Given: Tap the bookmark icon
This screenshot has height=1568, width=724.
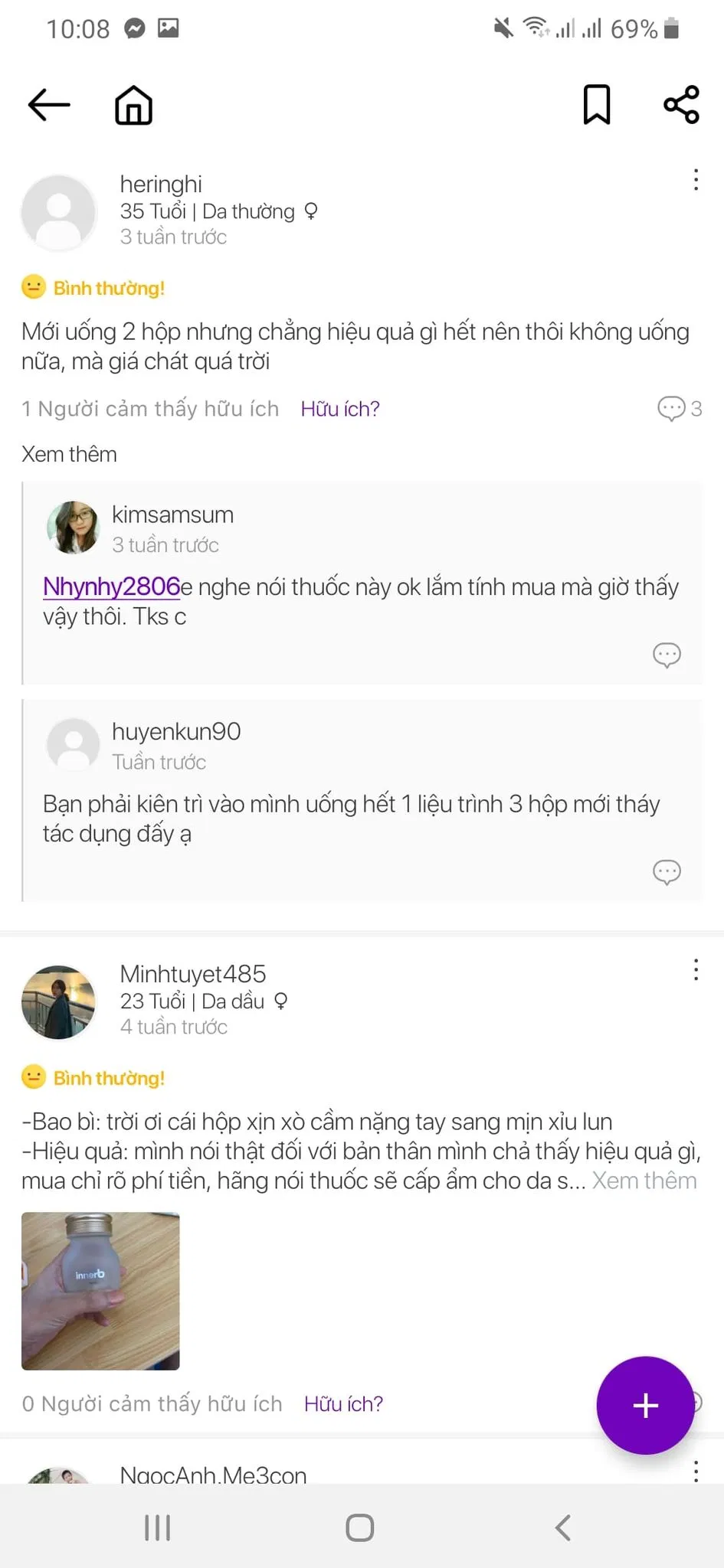Looking at the screenshot, I should coord(597,105).
